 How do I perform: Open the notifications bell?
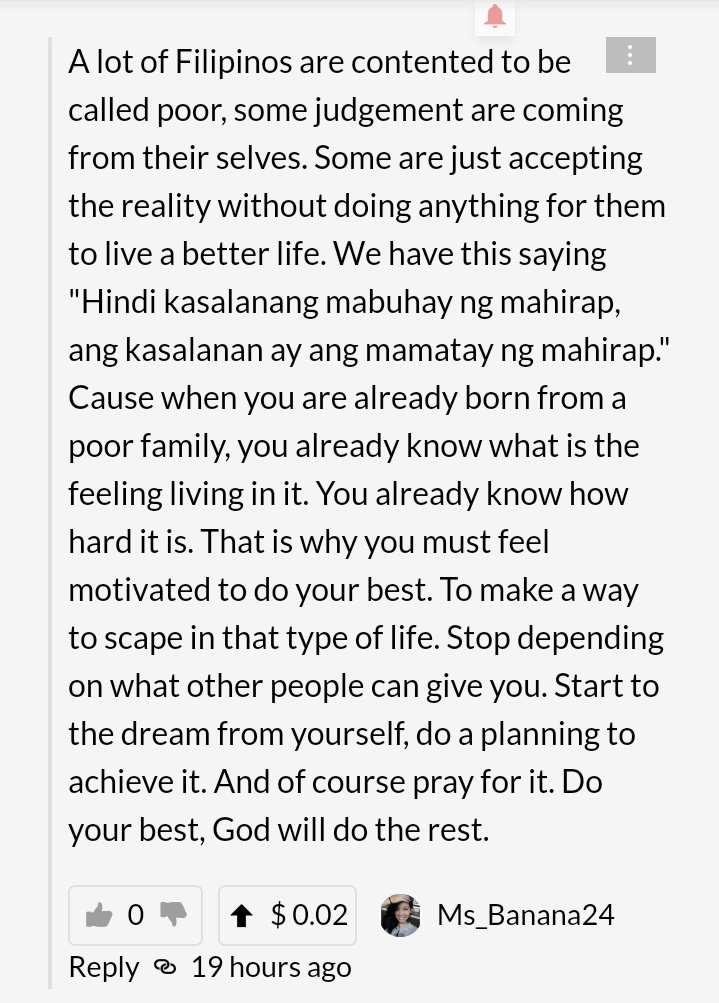coord(494,16)
